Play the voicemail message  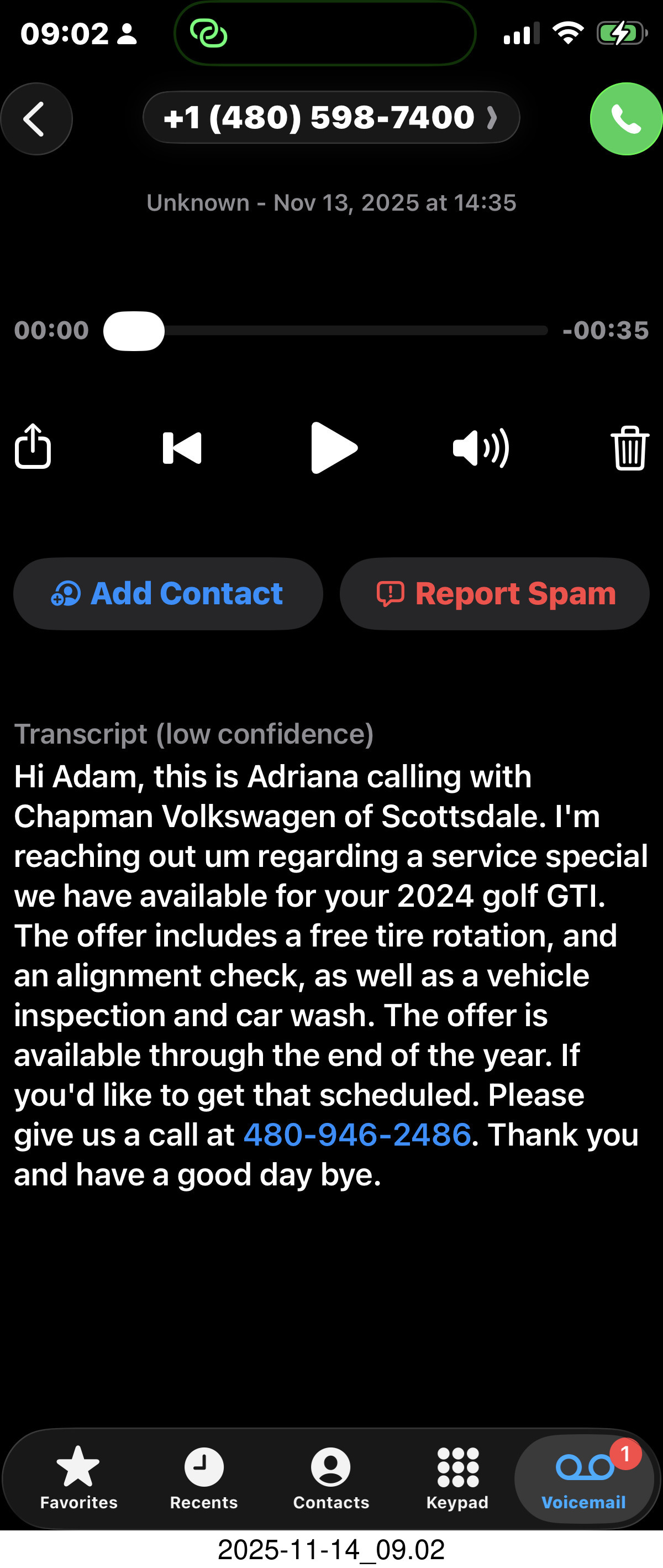pyautogui.click(x=333, y=448)
